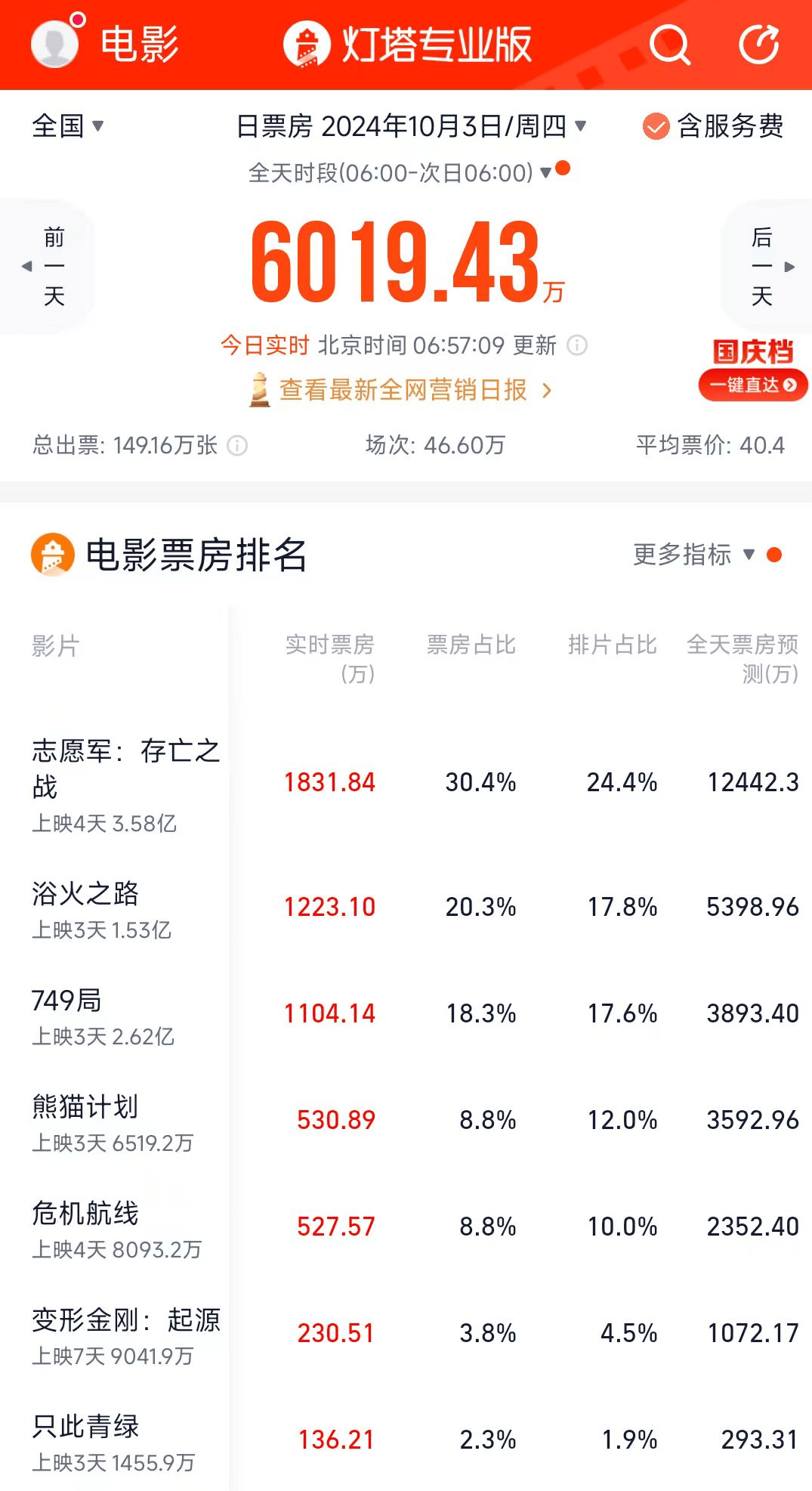
Task: Open 浴火之路 movie details
Action: [x=85, y=894]
